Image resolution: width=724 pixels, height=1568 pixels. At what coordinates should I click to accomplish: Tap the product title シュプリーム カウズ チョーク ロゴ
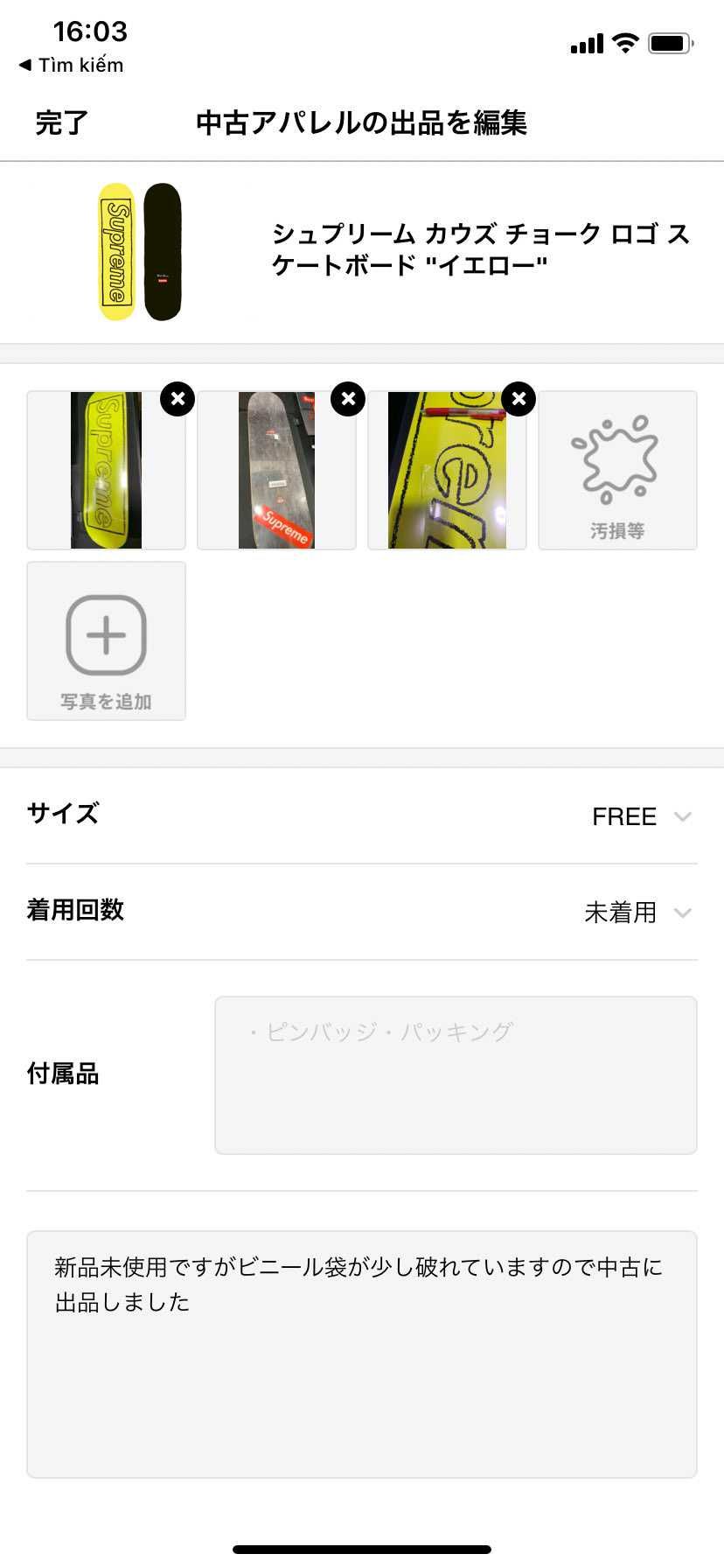click(x=479, y=249)
